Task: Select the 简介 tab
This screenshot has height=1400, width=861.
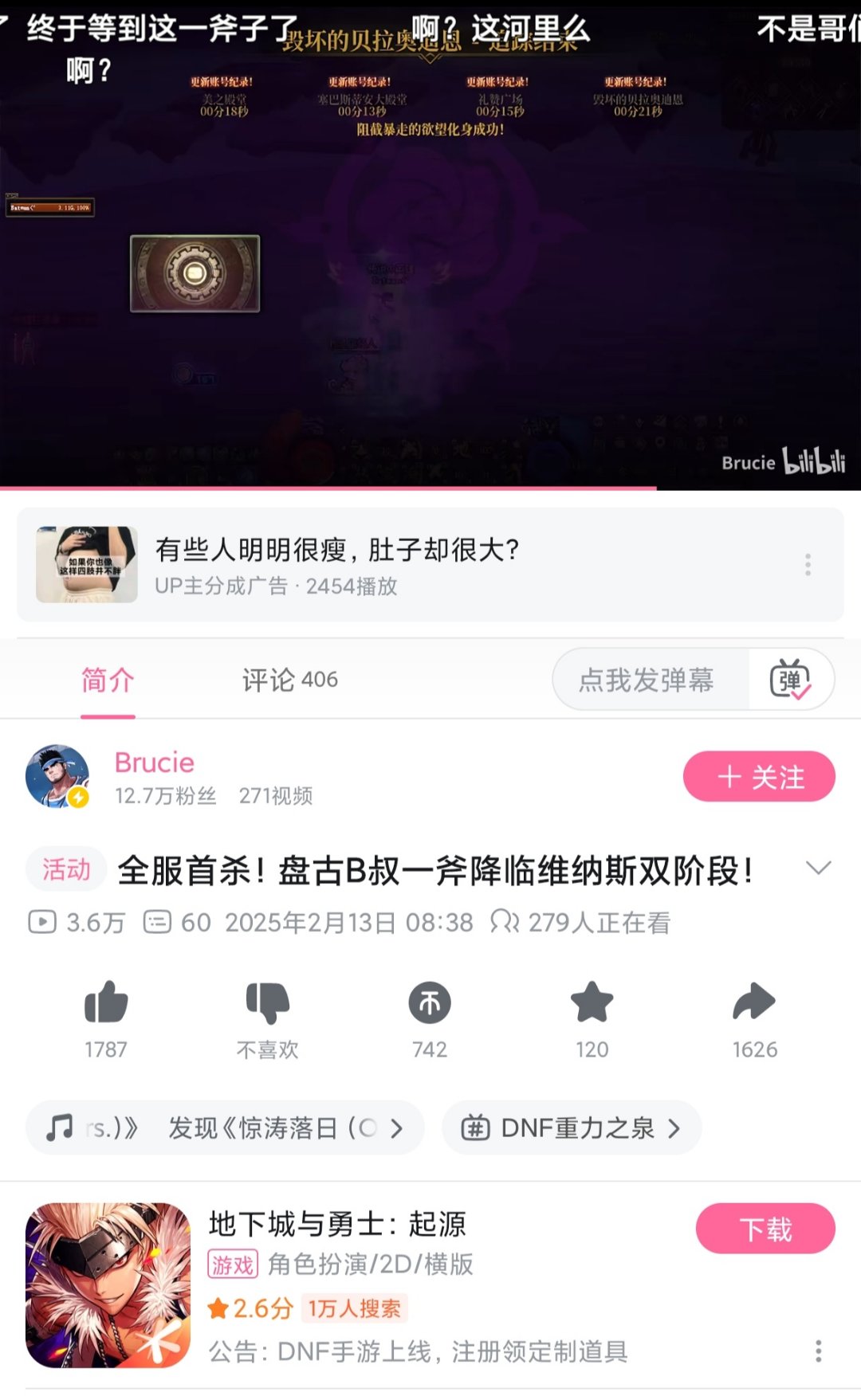Action: (x=108, y=680)
